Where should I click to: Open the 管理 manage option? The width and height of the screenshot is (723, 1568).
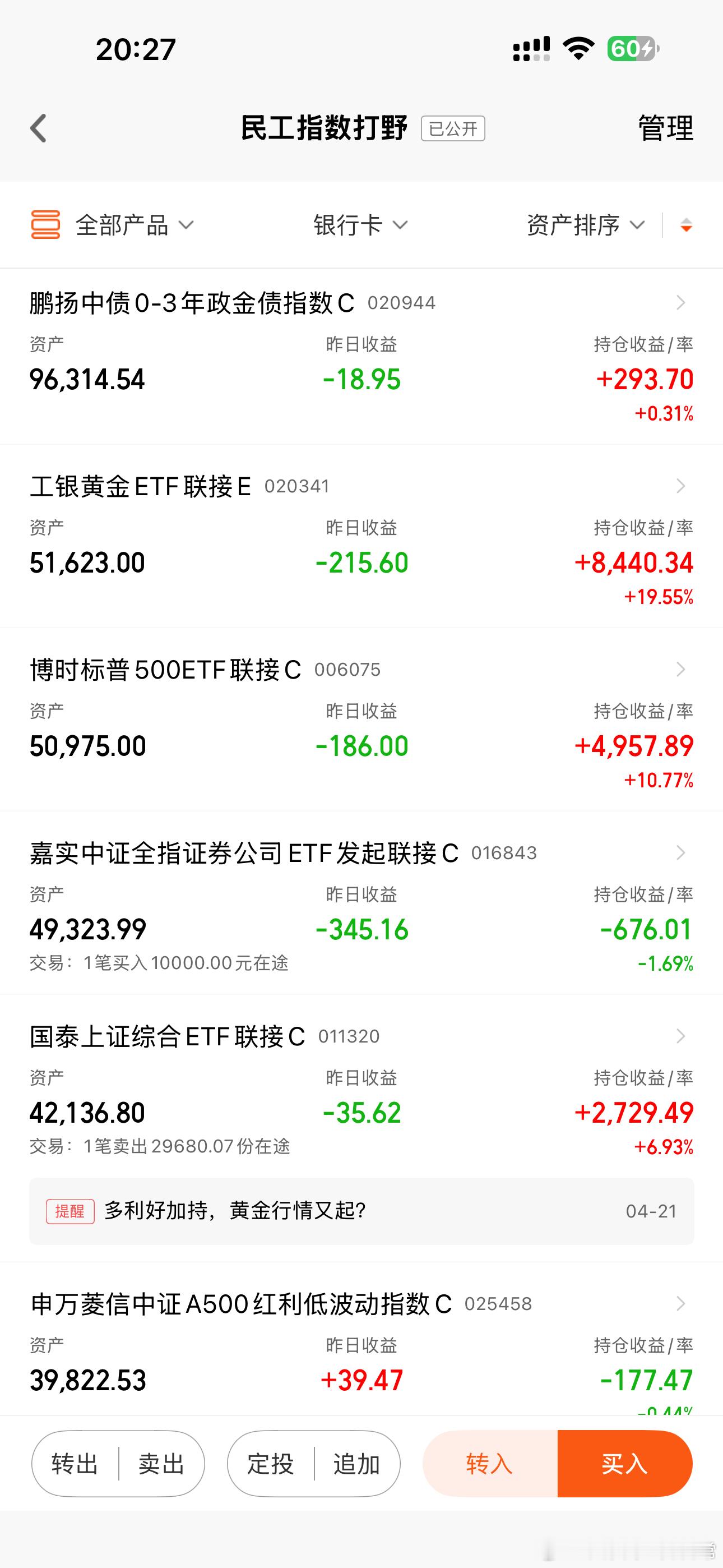(x=665, y=128)
